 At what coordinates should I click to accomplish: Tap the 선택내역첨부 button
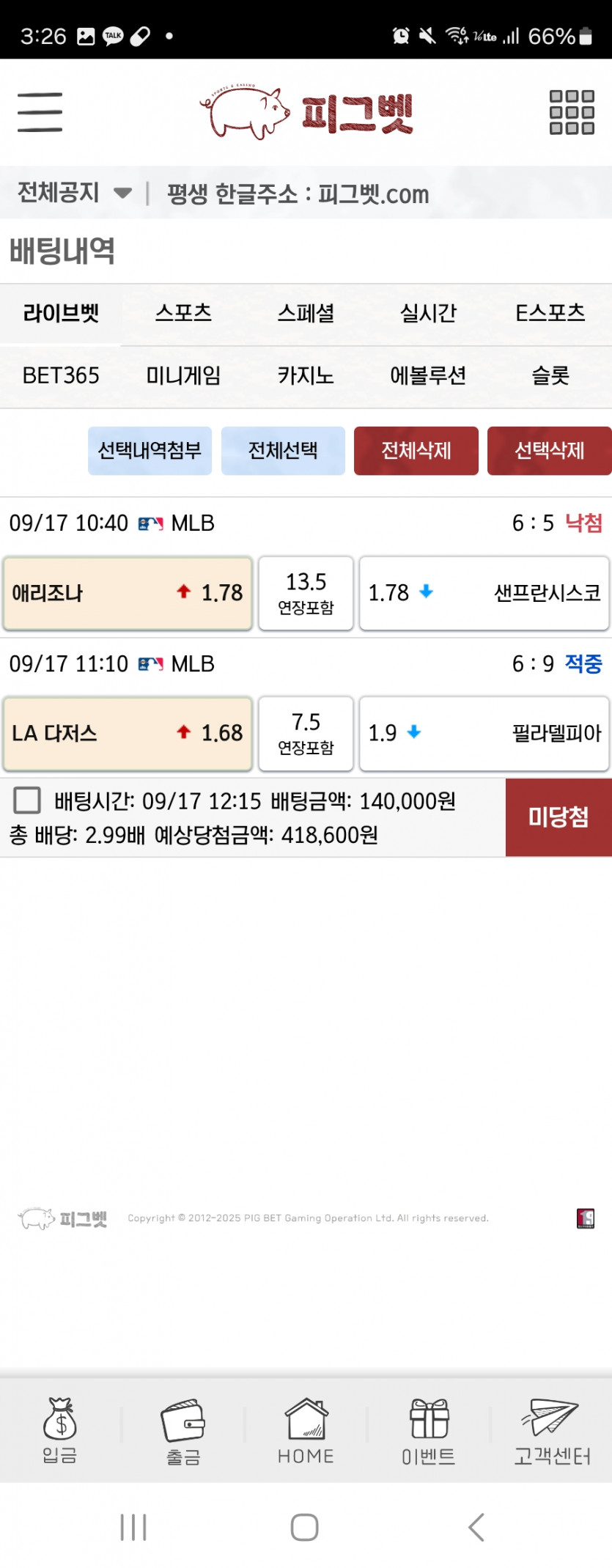tap(150, 451)
